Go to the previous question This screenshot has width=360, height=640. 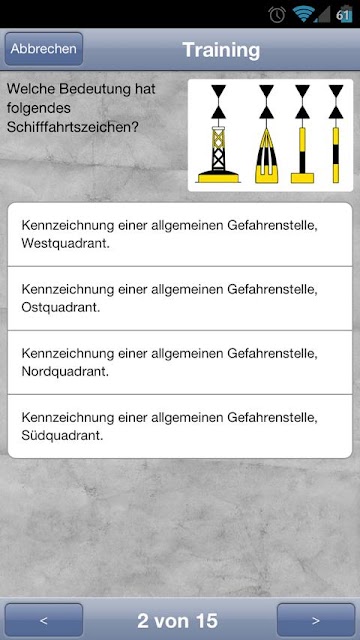tap(44, 620)
